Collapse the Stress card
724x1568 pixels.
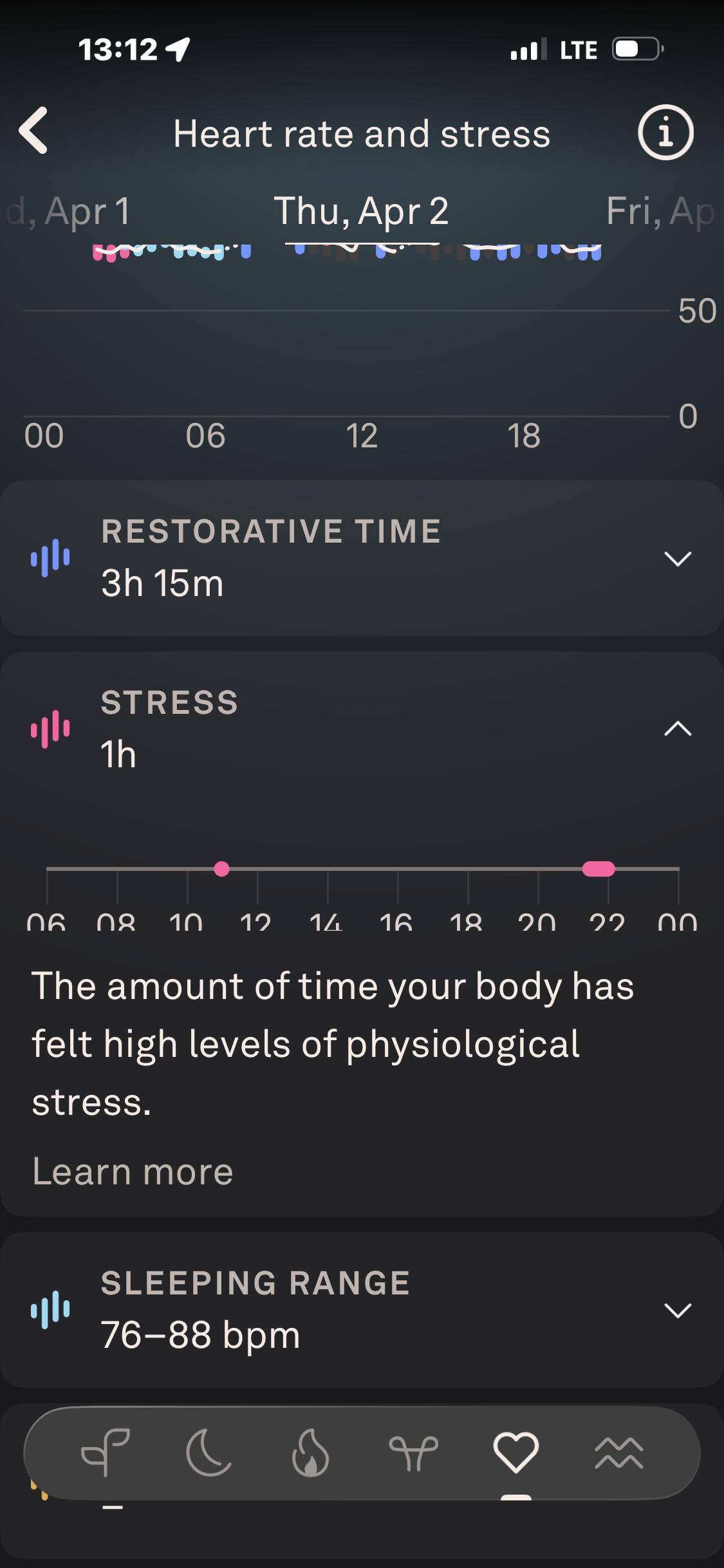click(x=678, y=729)
